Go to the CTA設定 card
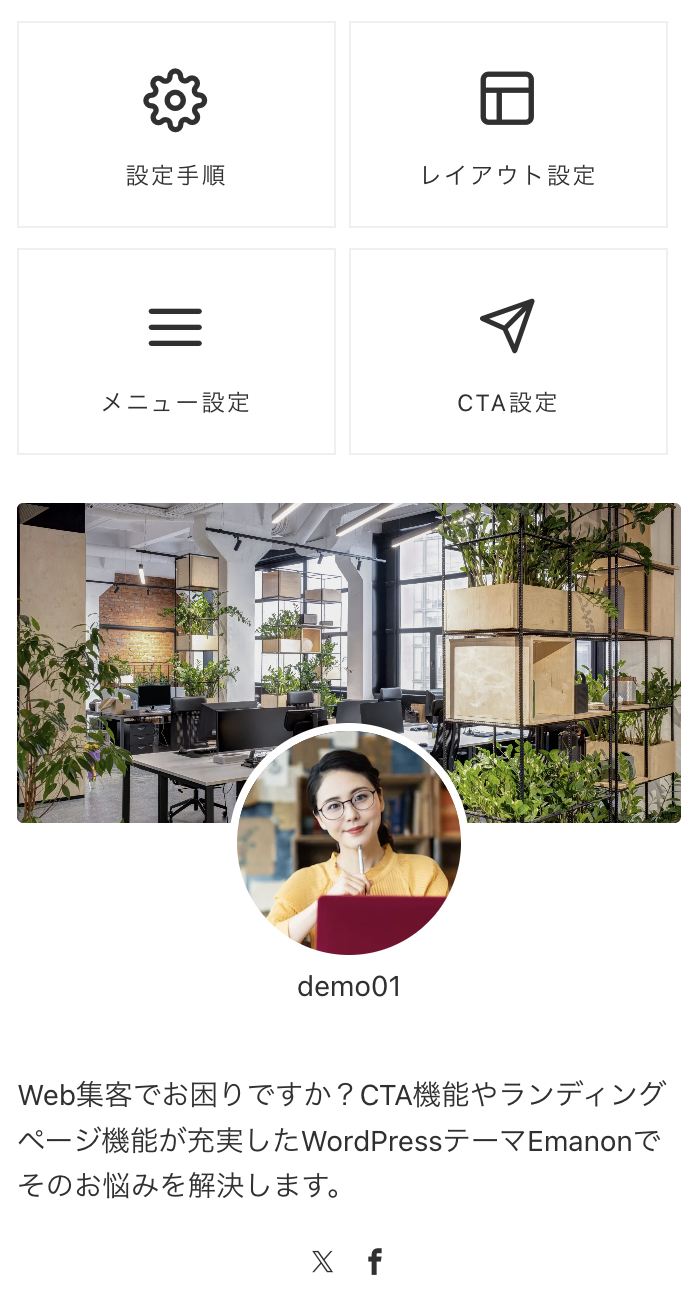This screenshot has height=1294, width=688. tap(508, 351)
